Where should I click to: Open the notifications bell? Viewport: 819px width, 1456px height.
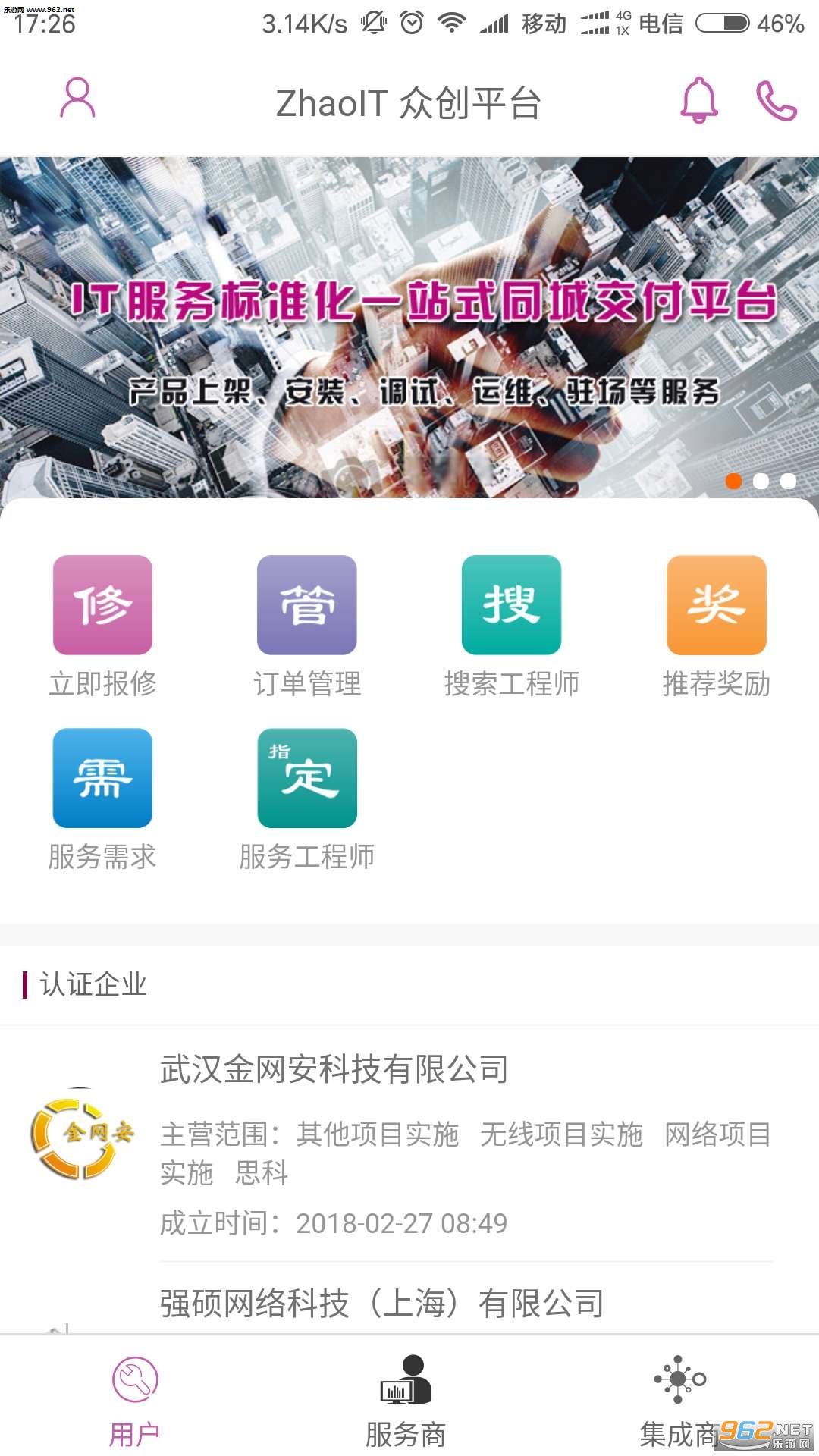coord(699,99)
